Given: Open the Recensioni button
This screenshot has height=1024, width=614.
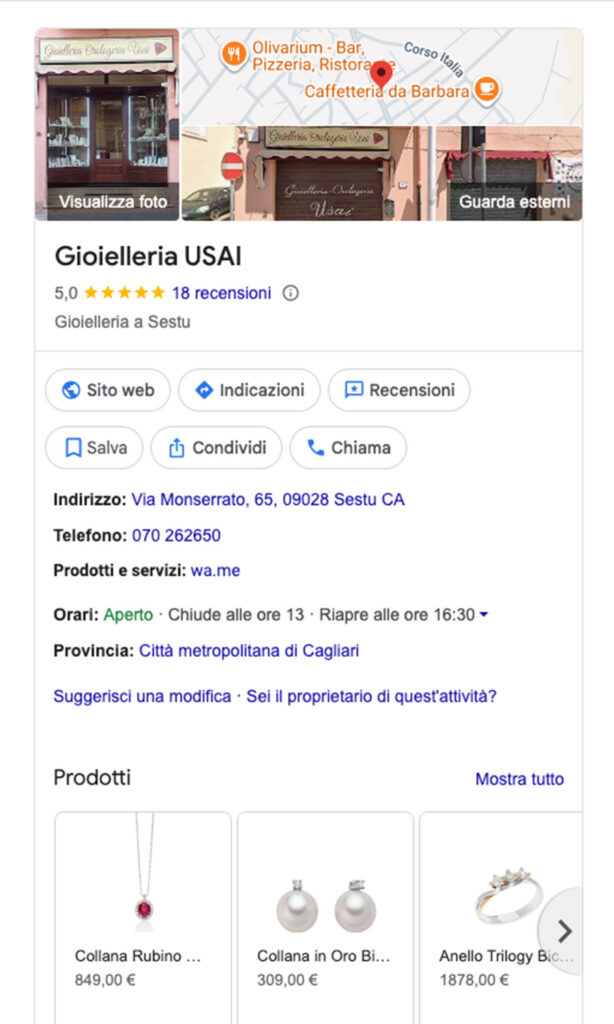Looking at the screenshot, I should 399,390.
